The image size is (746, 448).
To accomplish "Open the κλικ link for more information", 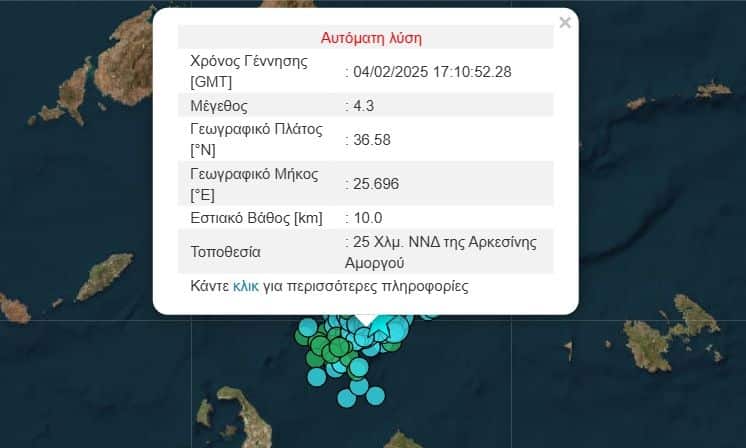I will 245,286.
